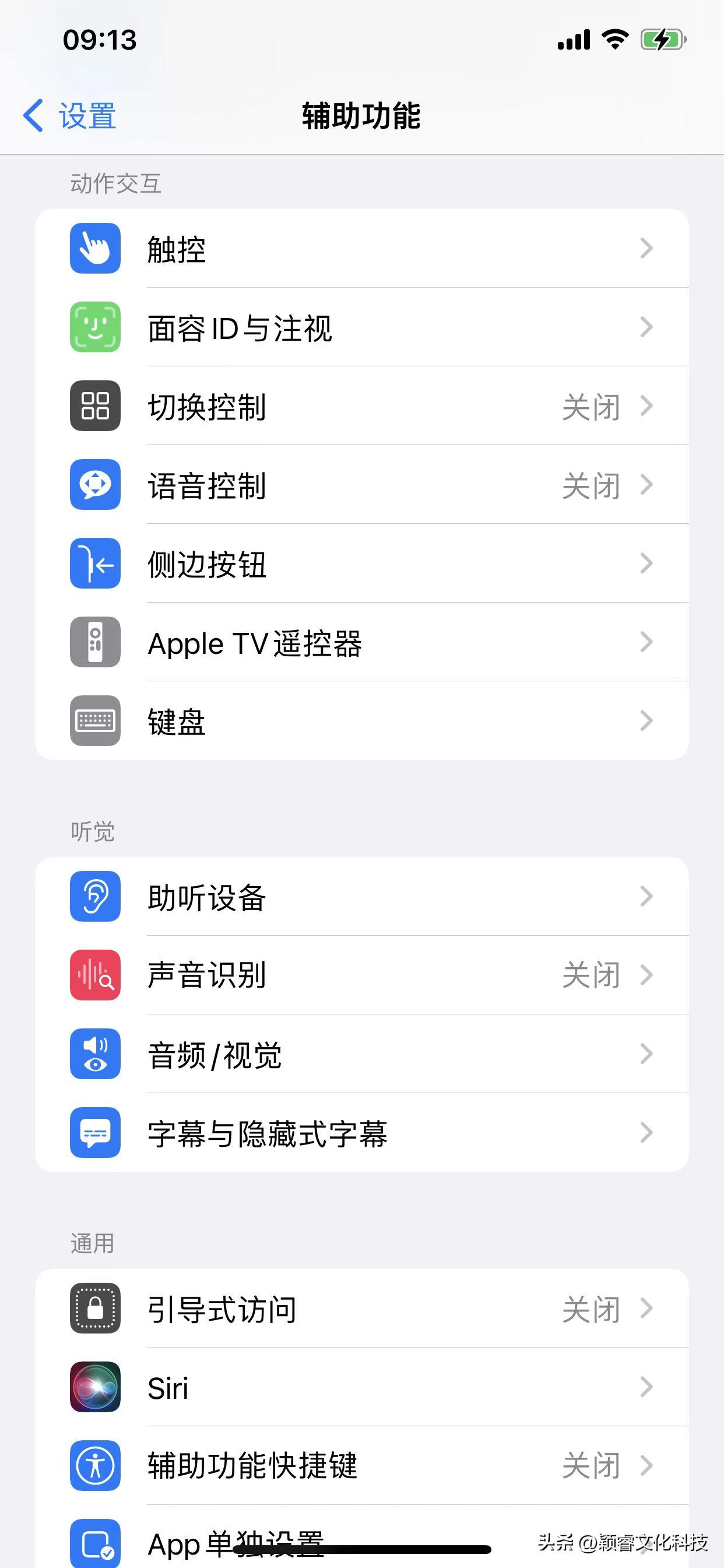
Task: Click the 键盘 keyboard icon
Action: coord(95,720)
